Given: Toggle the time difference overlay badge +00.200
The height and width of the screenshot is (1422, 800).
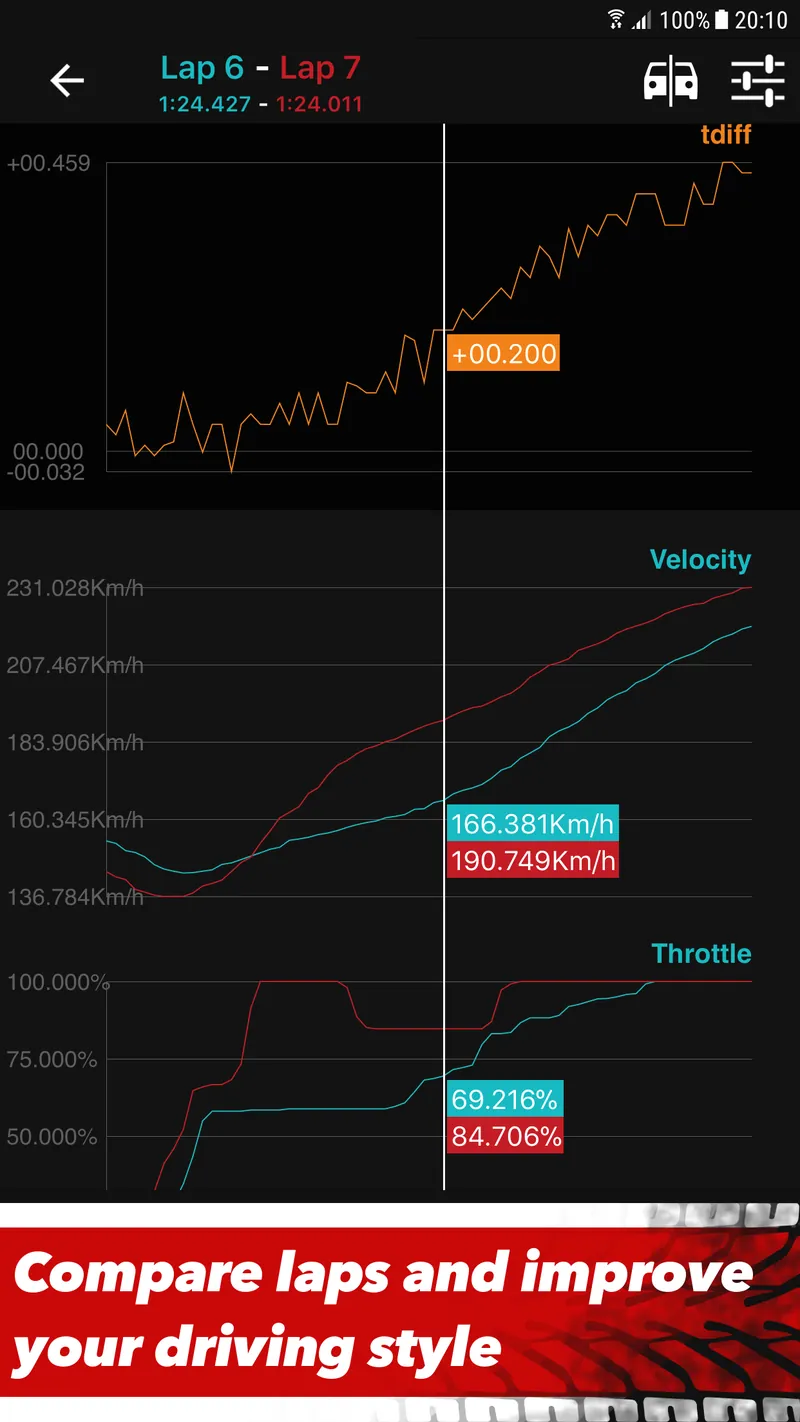Looking at the screenshot, I should click(503, 353).
